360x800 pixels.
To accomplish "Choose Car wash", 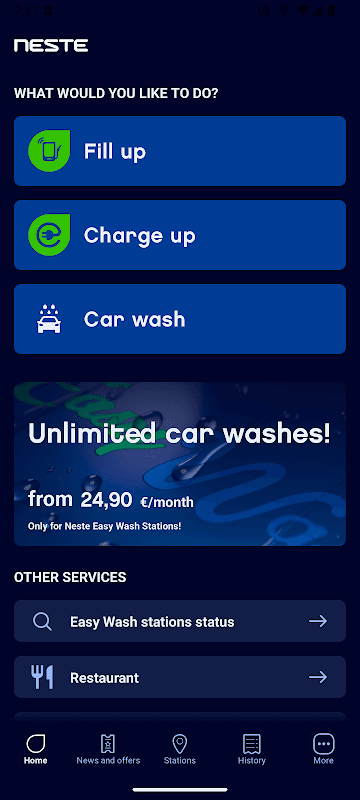I will pyautogui.click(x=180, y=319).
